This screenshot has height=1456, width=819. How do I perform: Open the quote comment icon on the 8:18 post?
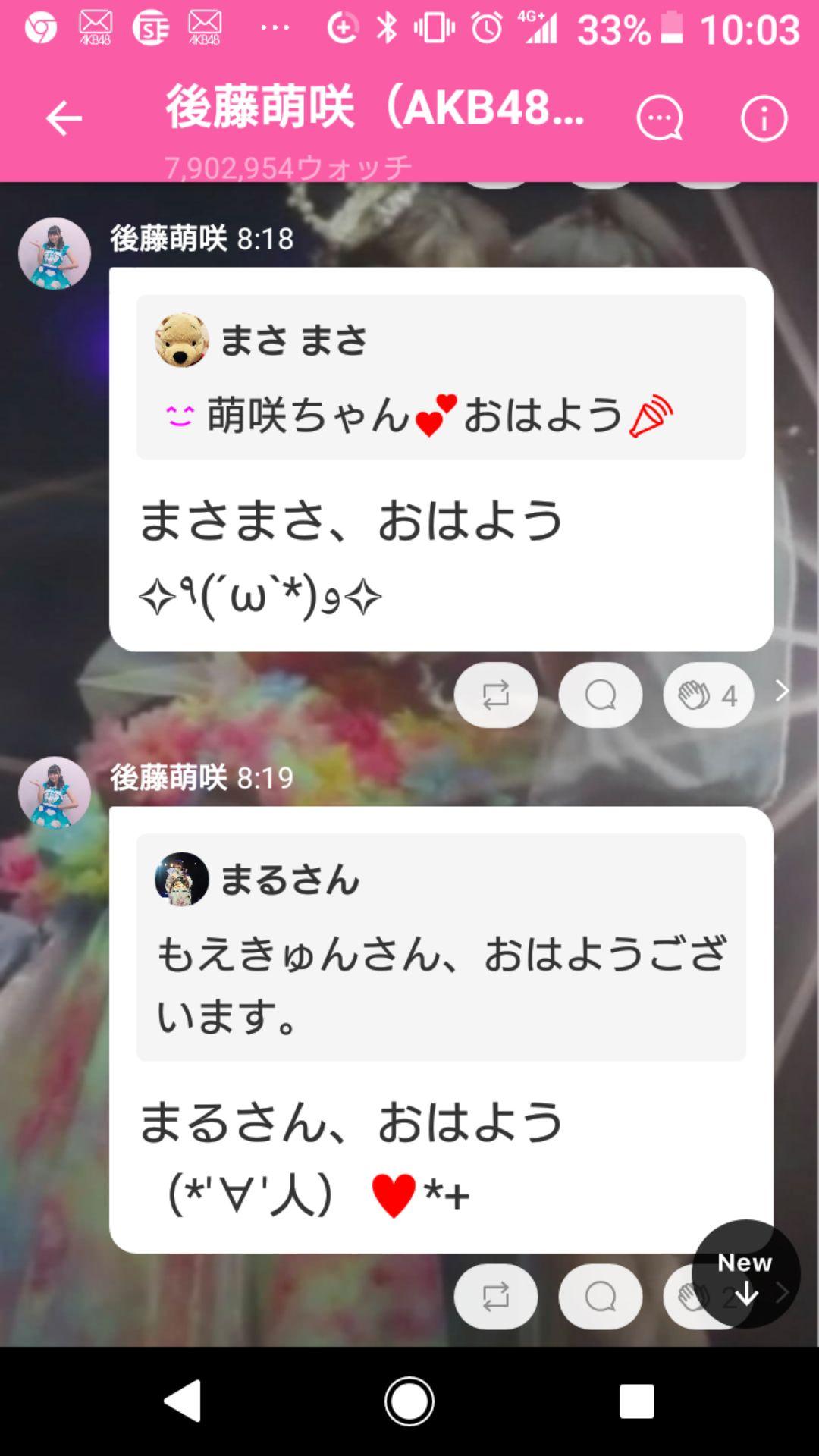coord(601,695)
